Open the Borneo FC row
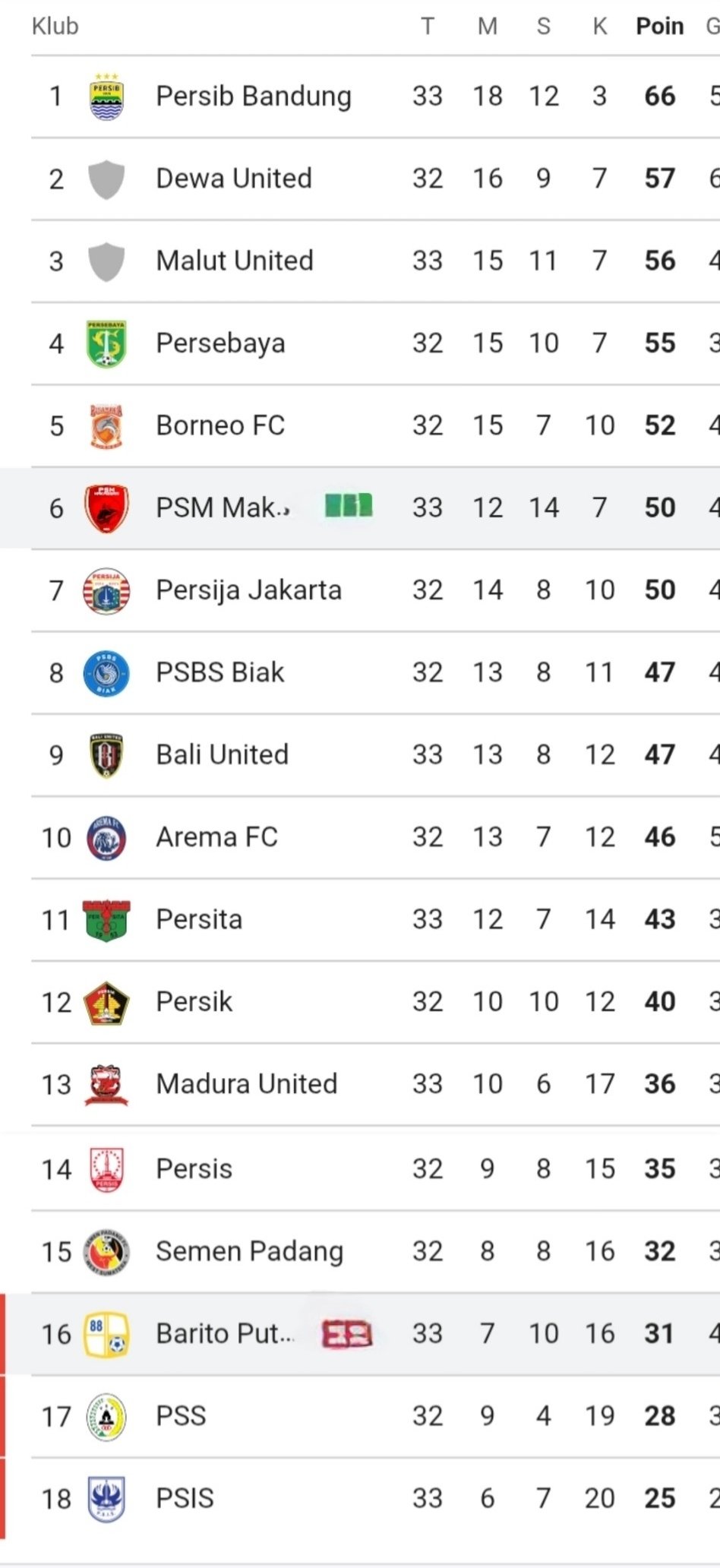This screenshot has height=1568, width=720. point(360,425)
